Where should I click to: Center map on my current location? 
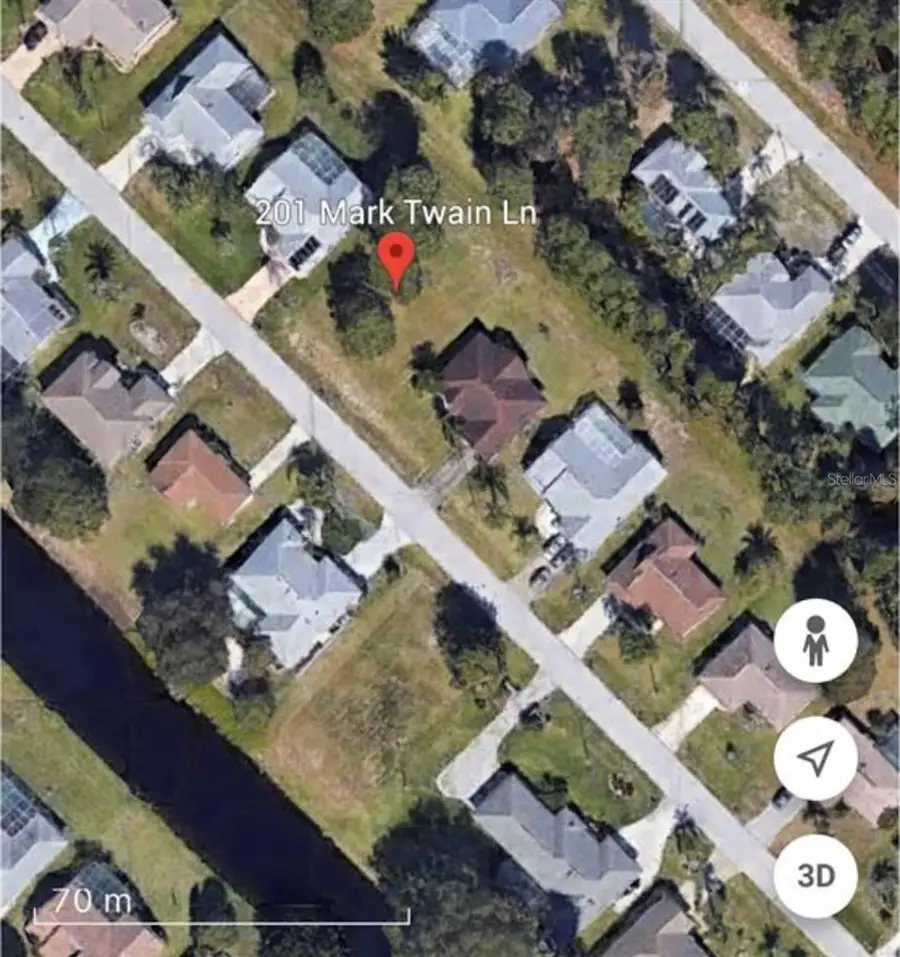point(816,759)
